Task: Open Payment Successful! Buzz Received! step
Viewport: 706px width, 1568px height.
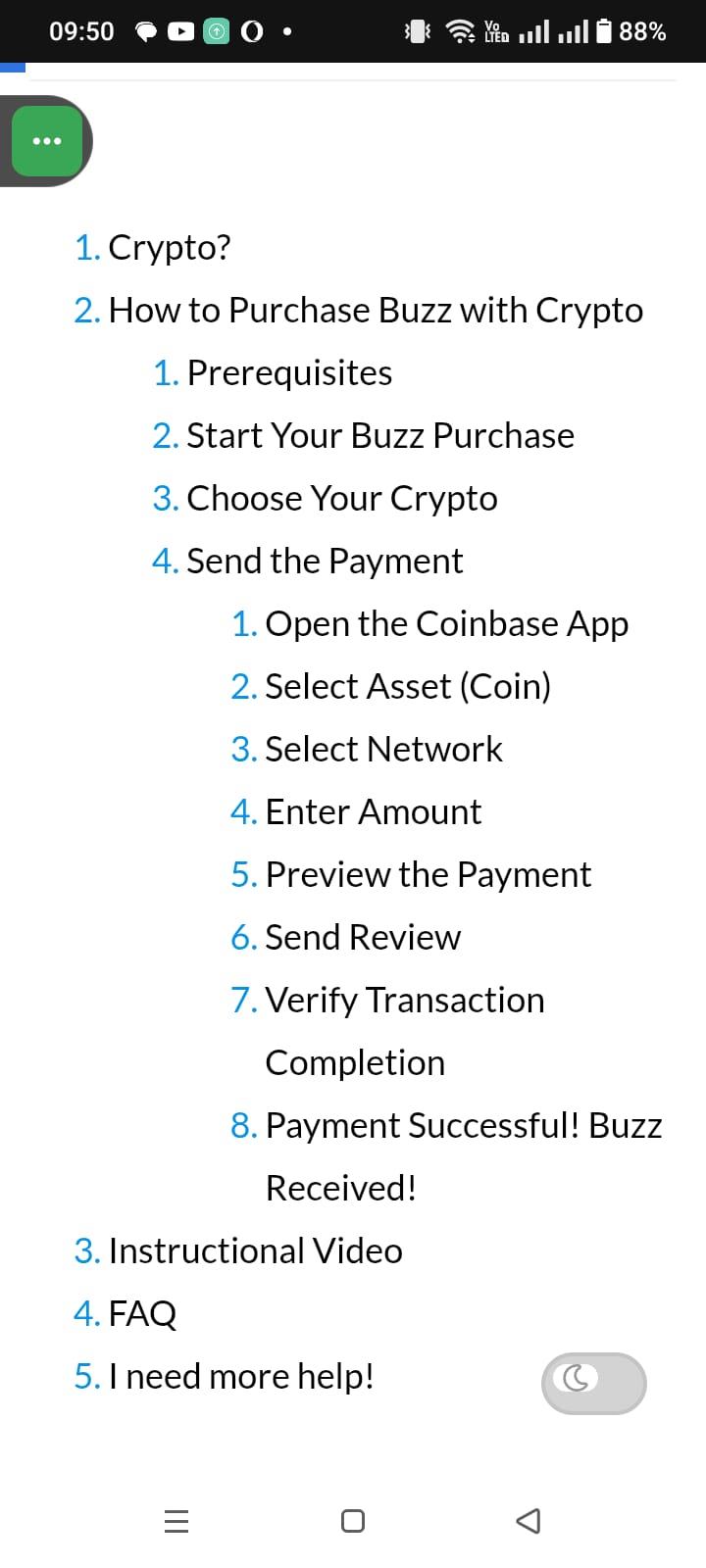Action: [x=463, y=1125]
